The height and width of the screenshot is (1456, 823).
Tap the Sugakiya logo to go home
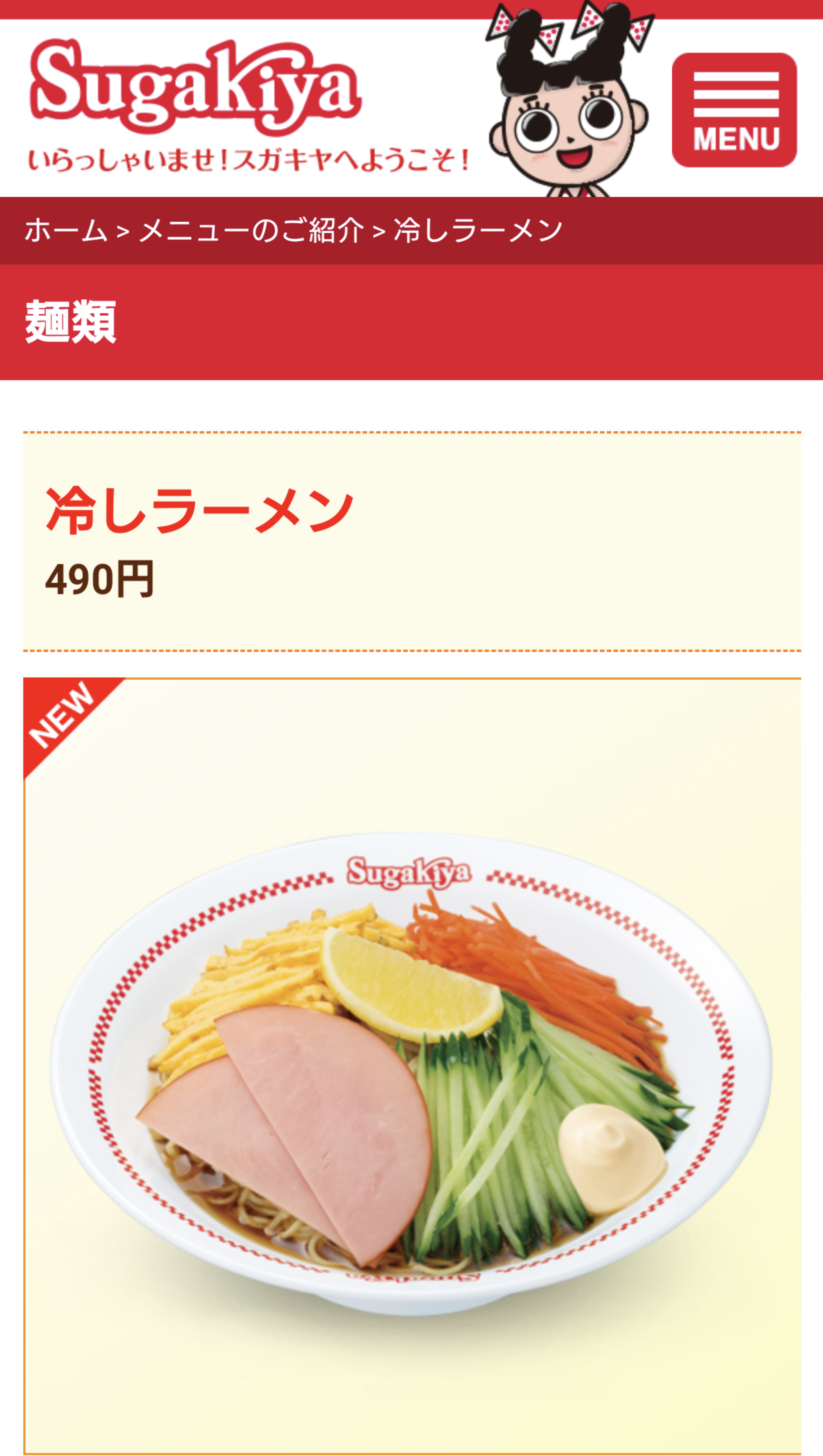point(196,87)
